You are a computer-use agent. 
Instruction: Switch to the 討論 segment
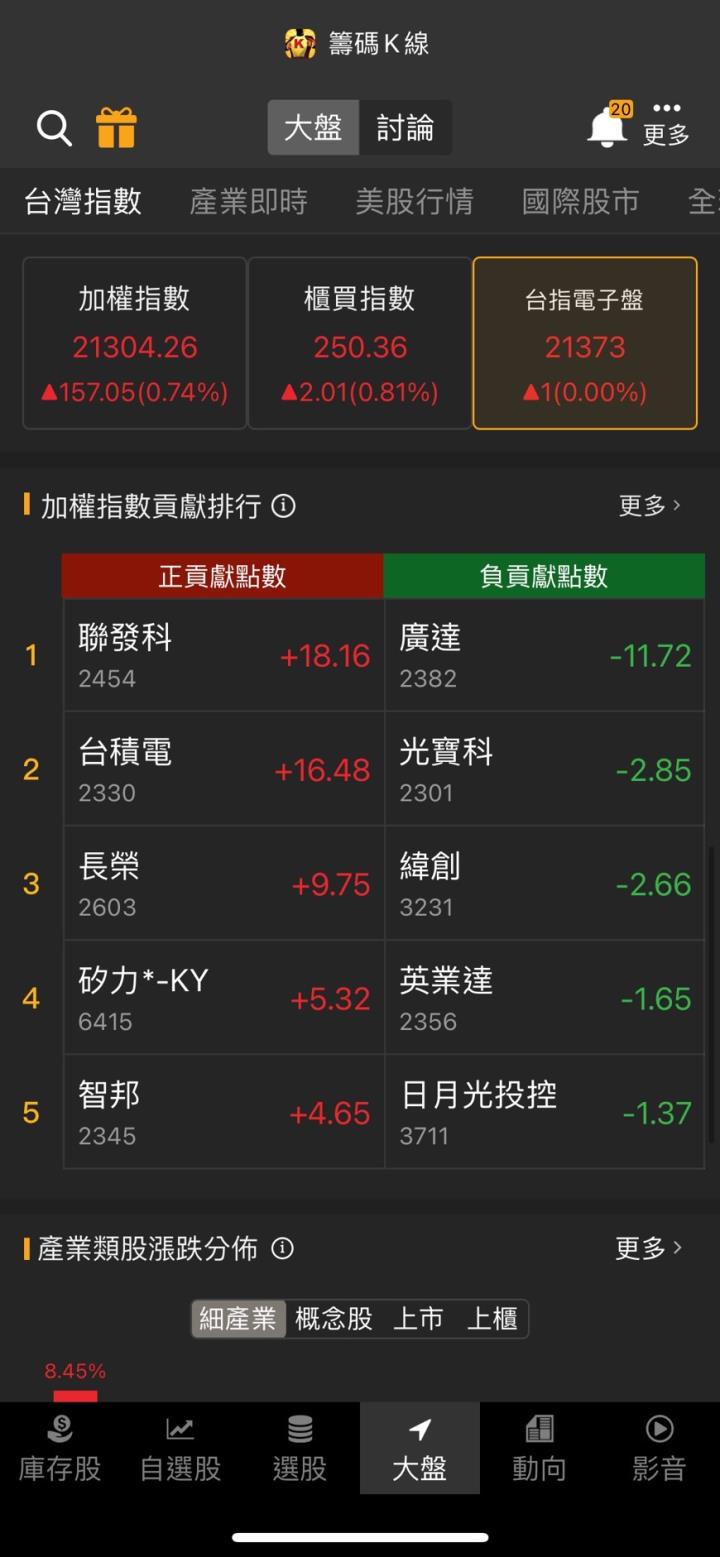[x=405, y=128]
